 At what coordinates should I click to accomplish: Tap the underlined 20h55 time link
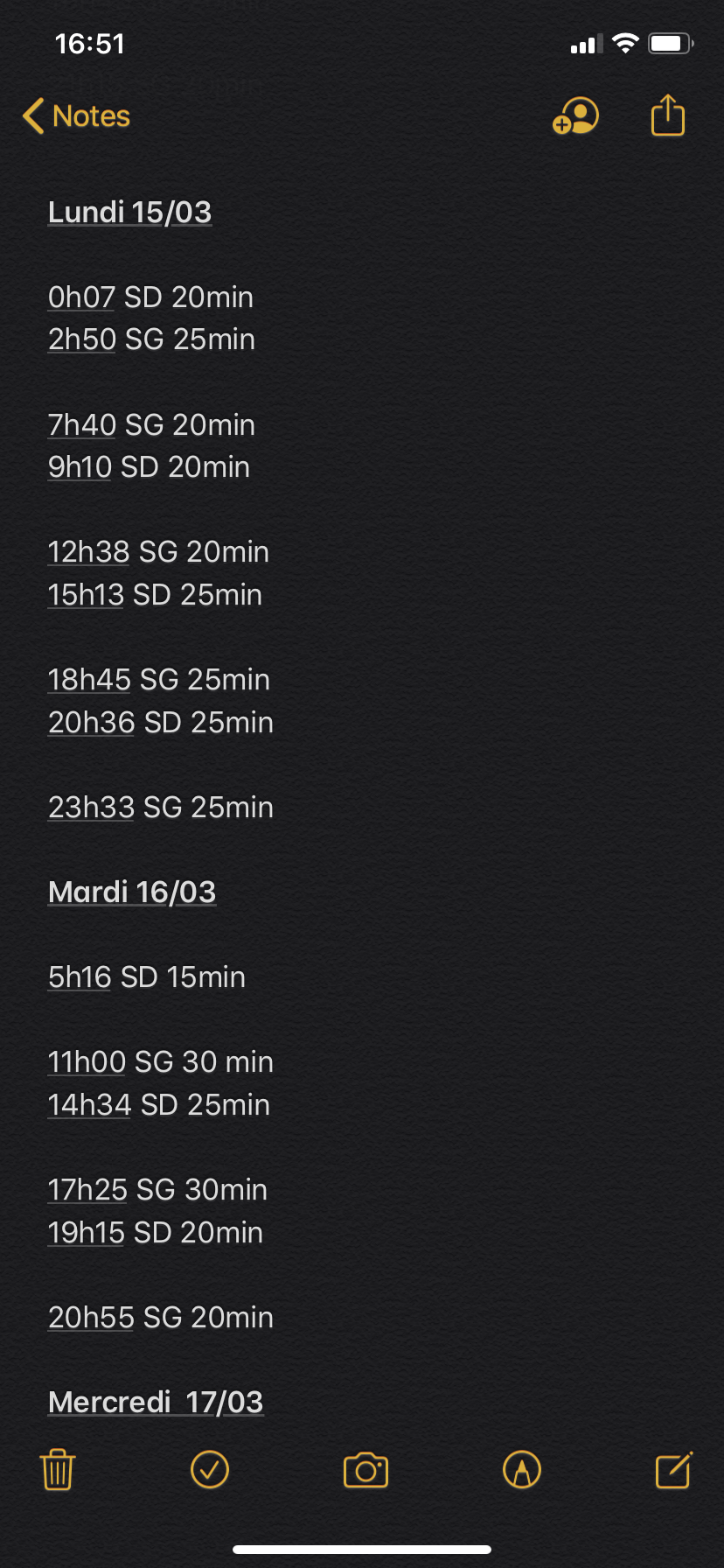coord(91,1318)
